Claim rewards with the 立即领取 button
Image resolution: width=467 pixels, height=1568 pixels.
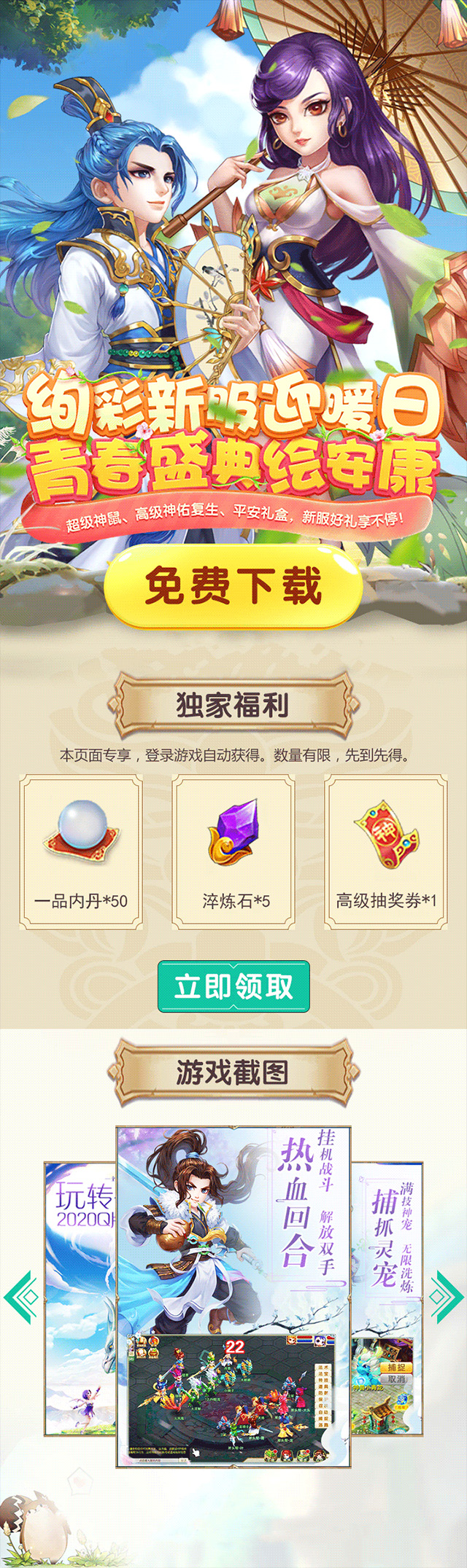pyautogui.click(x=233, y=986)
